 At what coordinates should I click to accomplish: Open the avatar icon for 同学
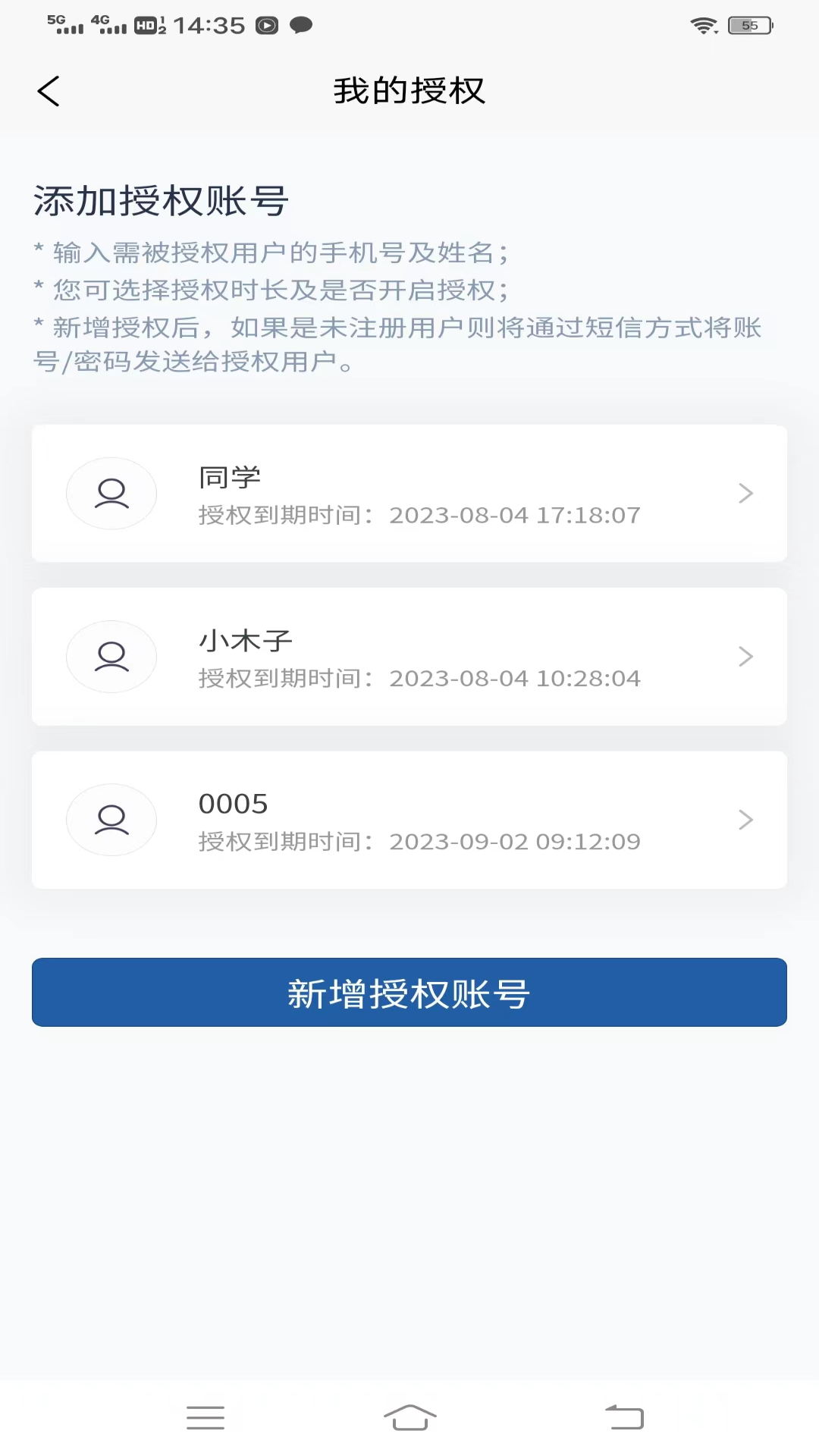111,493
